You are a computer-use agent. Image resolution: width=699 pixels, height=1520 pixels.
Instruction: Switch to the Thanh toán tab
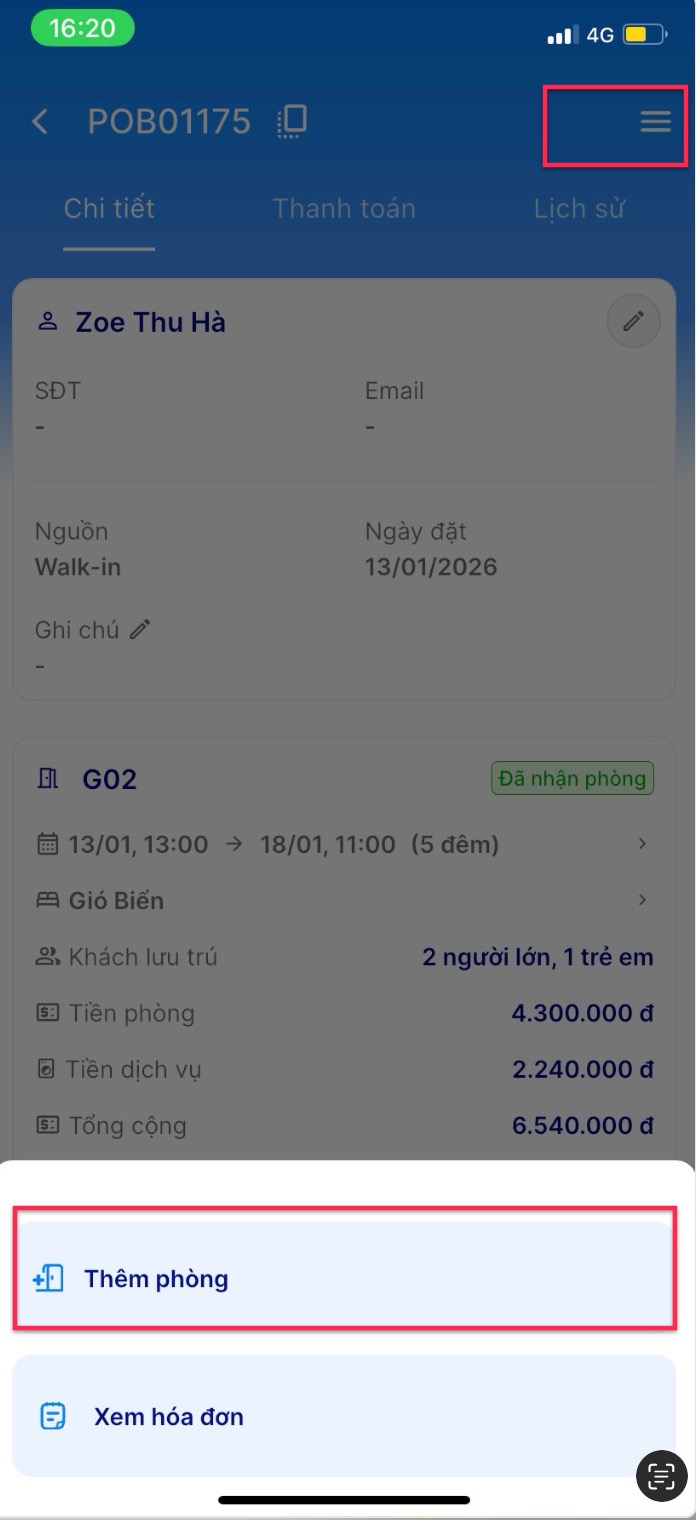344,208
